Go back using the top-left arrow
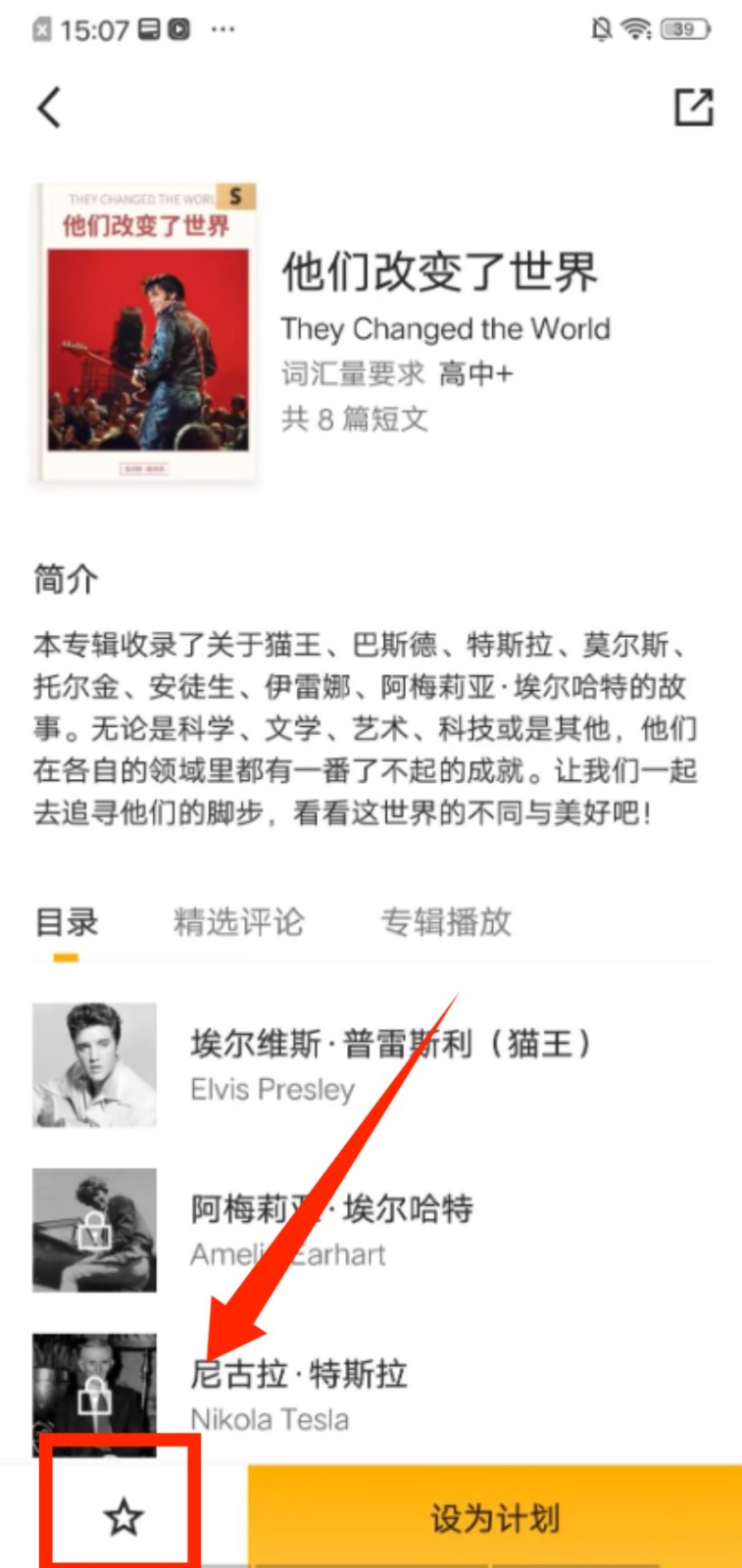Screen dimensions: 742x1568 coord(50,107)
